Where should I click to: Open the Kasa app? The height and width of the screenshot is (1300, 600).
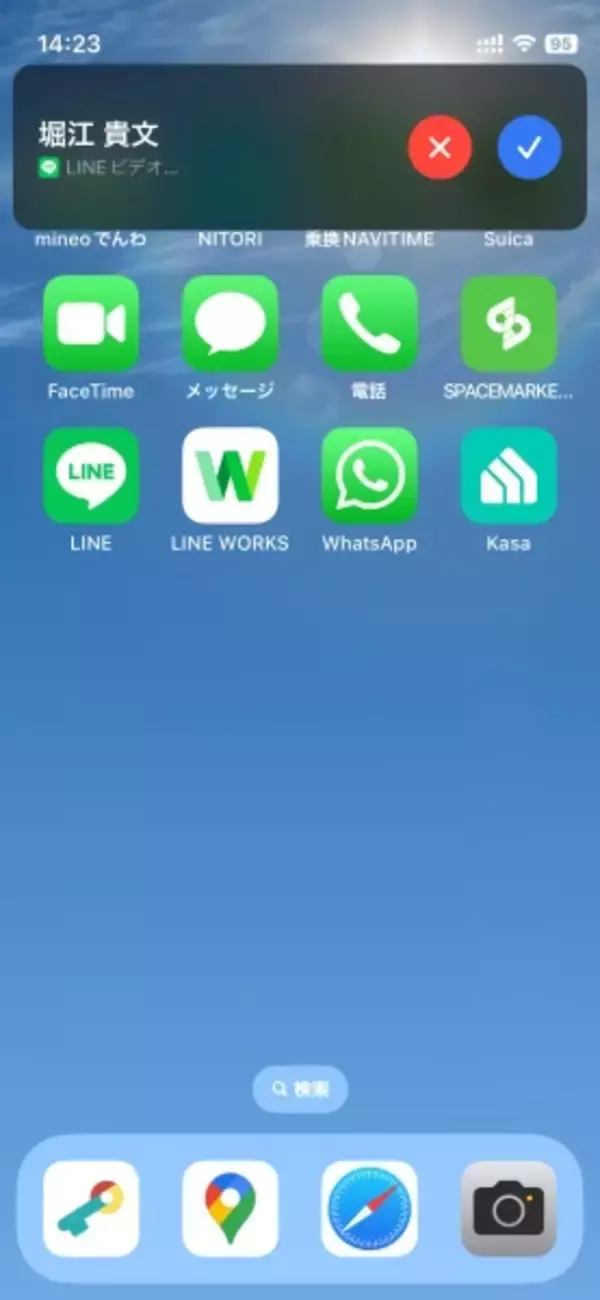point(508,476)
